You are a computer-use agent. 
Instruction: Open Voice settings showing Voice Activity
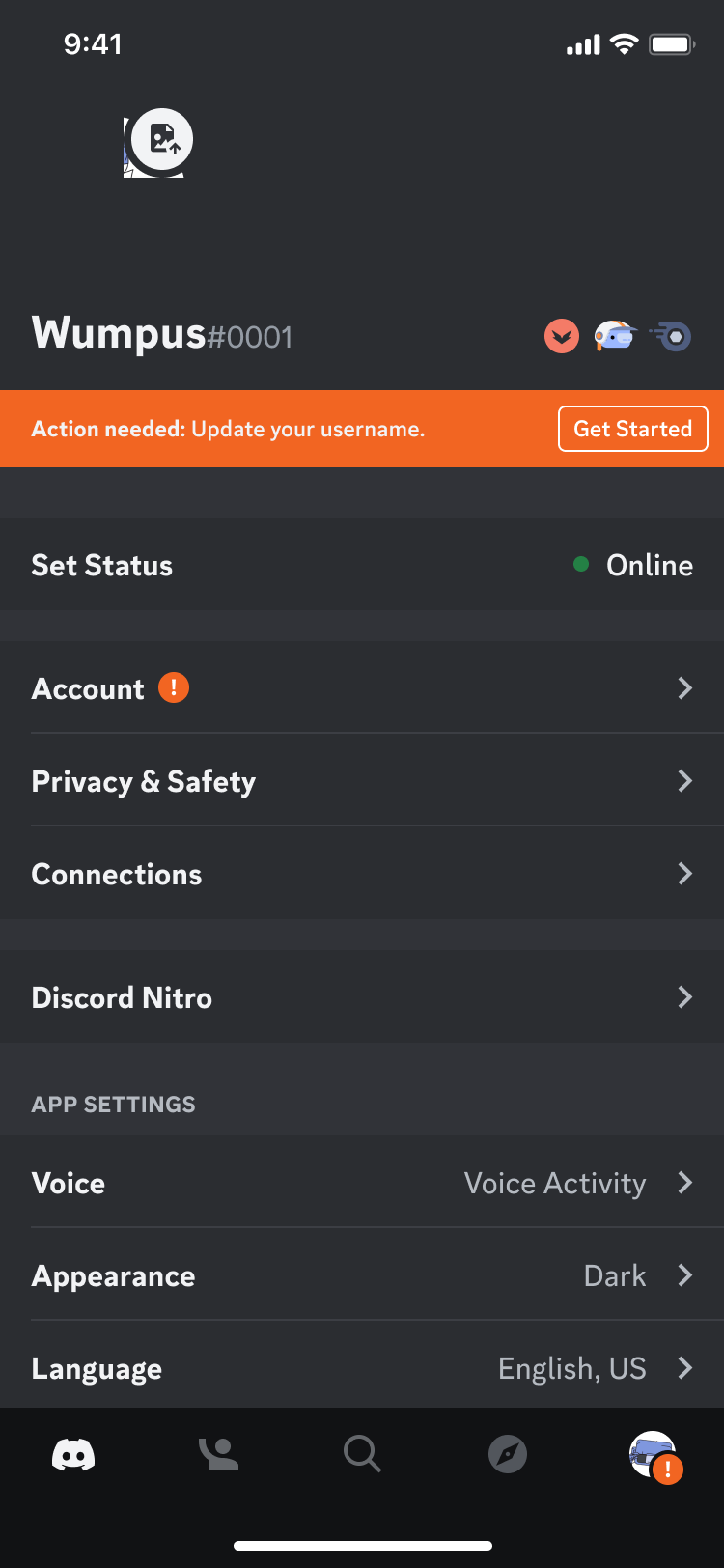pos(362,1182)
